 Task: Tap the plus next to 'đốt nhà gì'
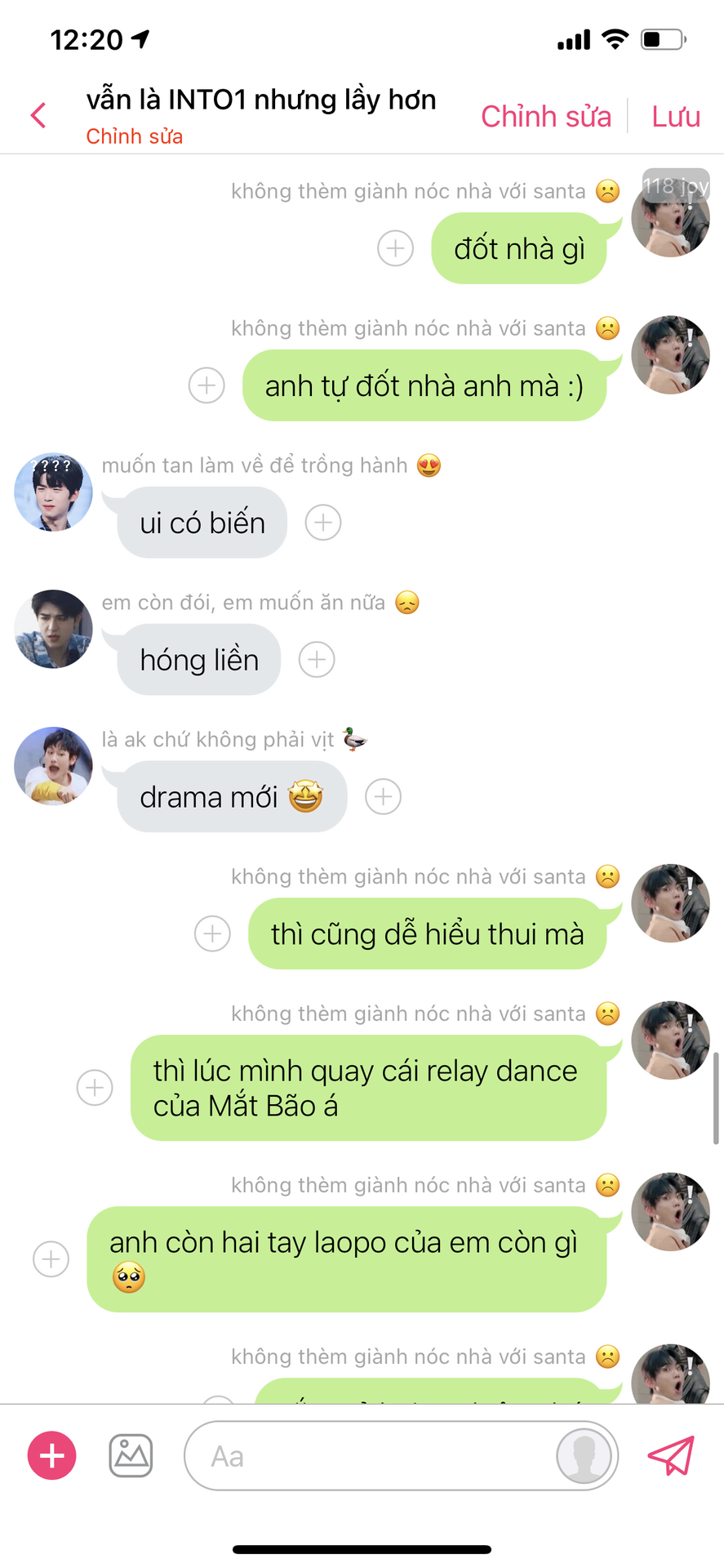[x=395, y=247]
